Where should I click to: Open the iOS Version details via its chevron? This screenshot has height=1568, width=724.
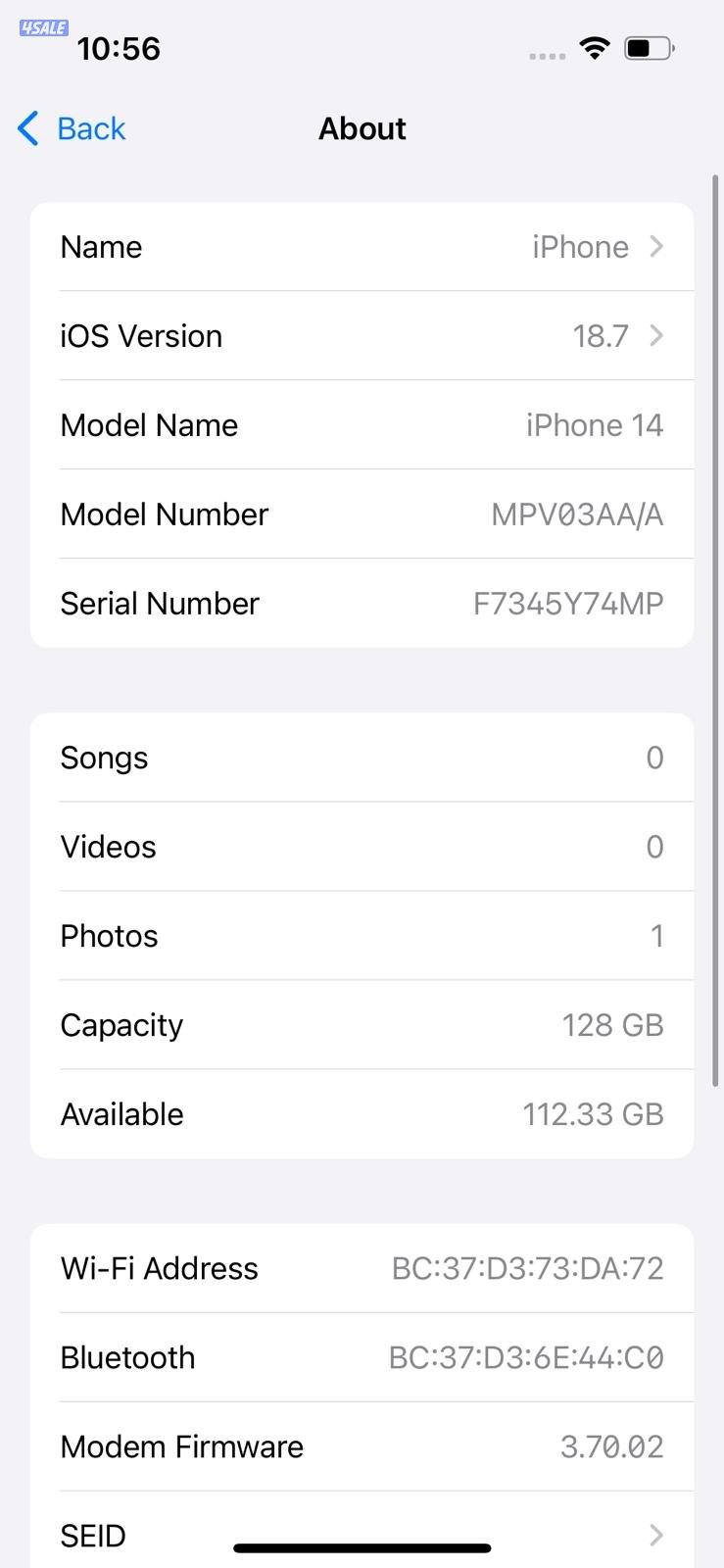(x=655, y=336)
